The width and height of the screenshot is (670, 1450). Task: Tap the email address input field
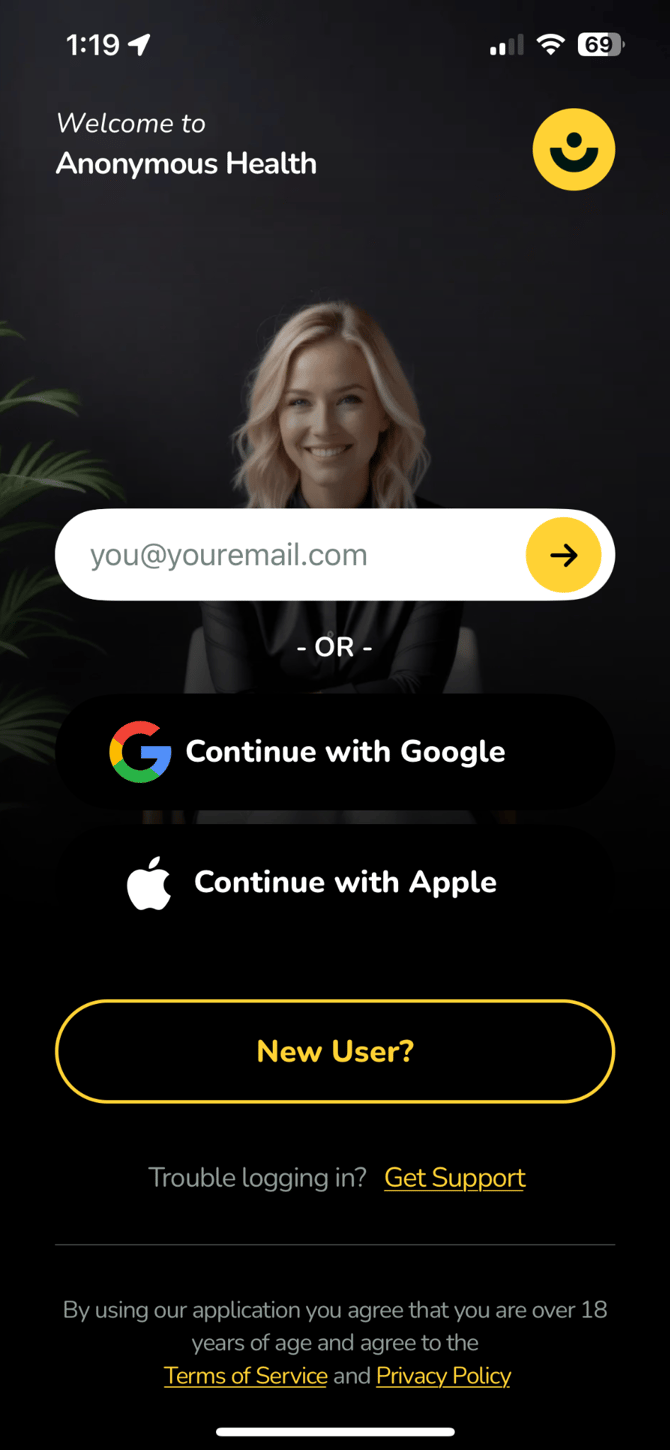coord(290,555)
